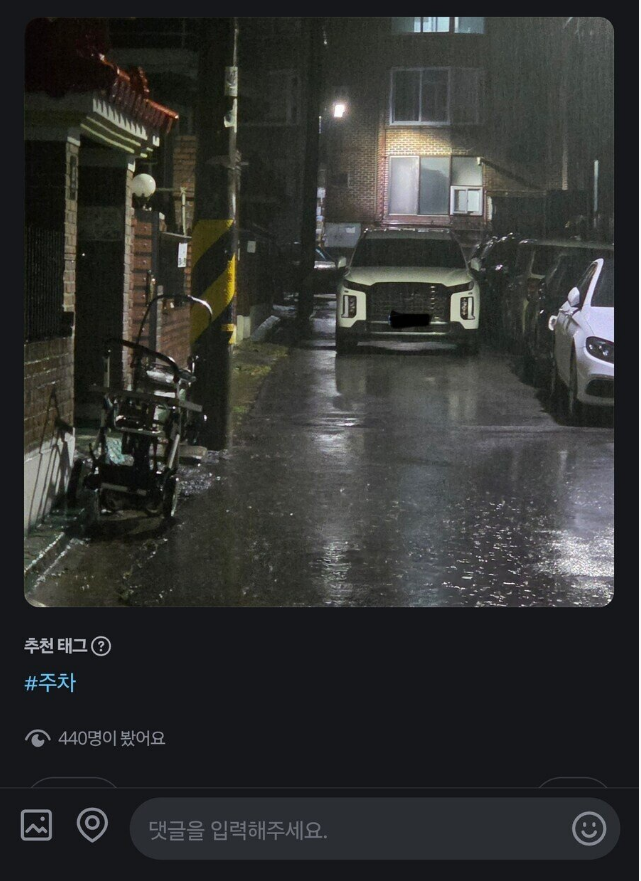Add a location pin to the comment
The width and height of the screenshot is (641, 881).
coord(92,826)
